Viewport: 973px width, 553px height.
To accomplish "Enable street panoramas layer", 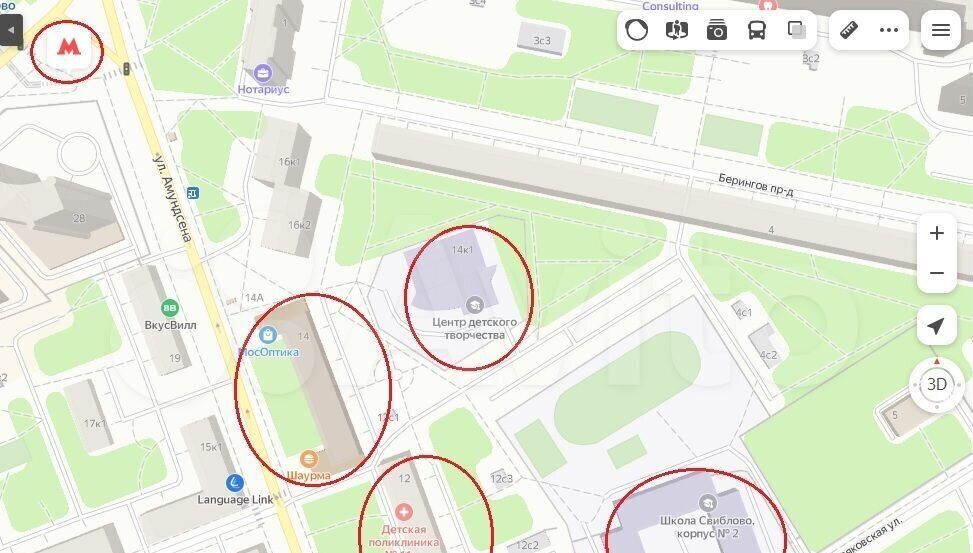I will point(677,30).
